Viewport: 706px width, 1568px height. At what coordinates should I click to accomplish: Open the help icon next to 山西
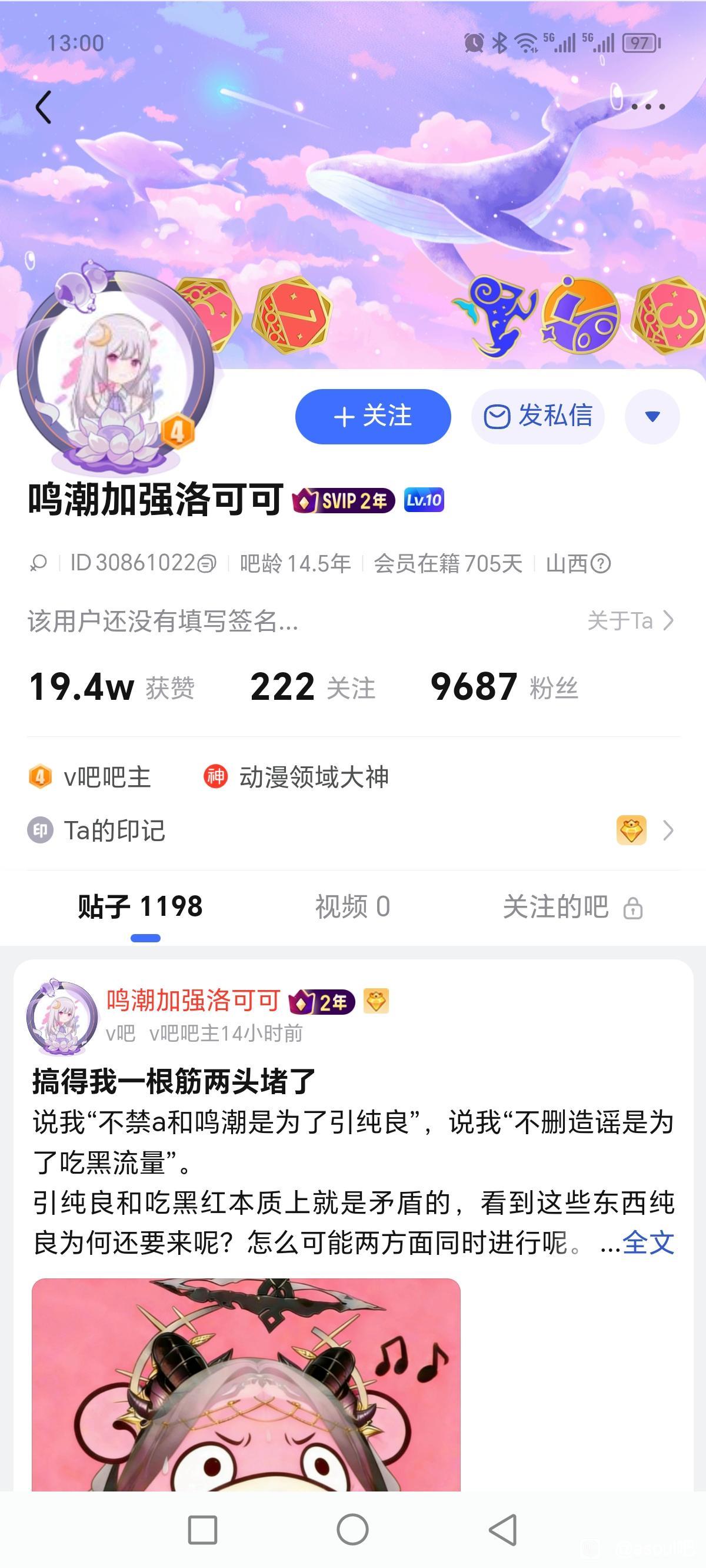[x=601, y=563]
